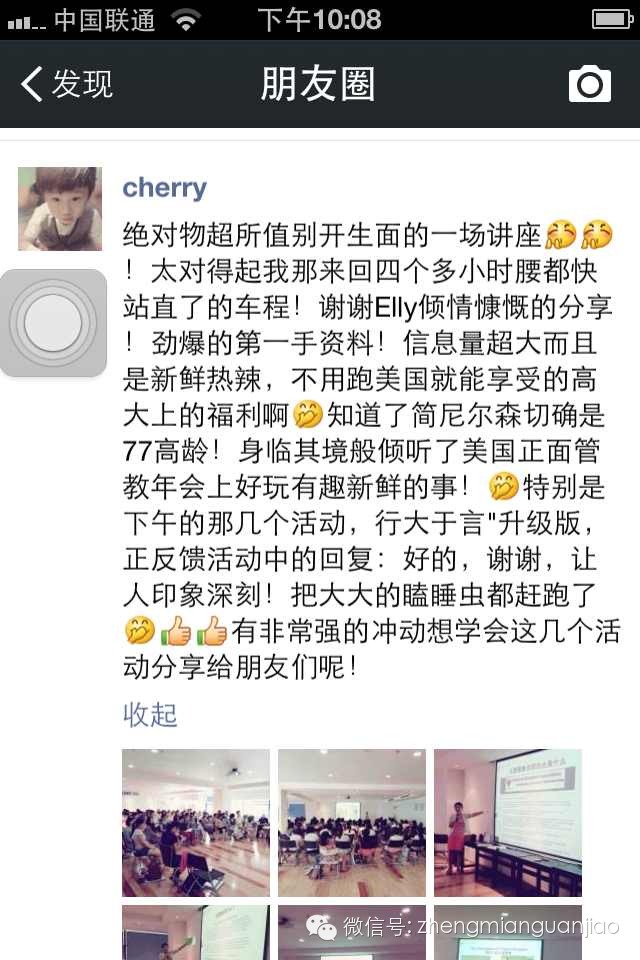Open cherry's profile picture
Image resolution: width=640 pixels, height=960 pixels.
click(60, 208)
